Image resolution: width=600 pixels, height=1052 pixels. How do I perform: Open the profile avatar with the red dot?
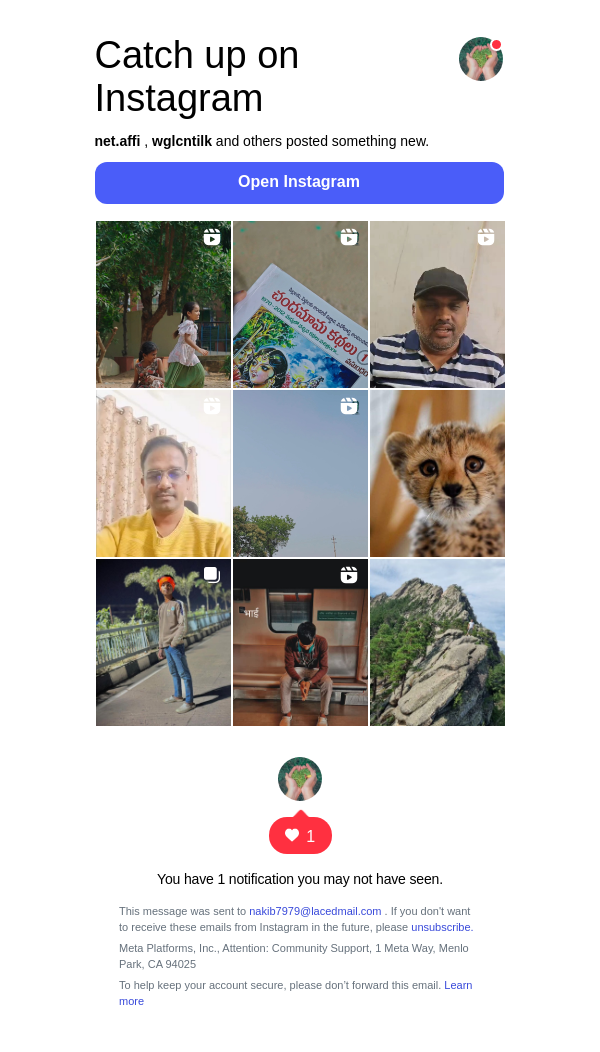(x=480, y=59)
